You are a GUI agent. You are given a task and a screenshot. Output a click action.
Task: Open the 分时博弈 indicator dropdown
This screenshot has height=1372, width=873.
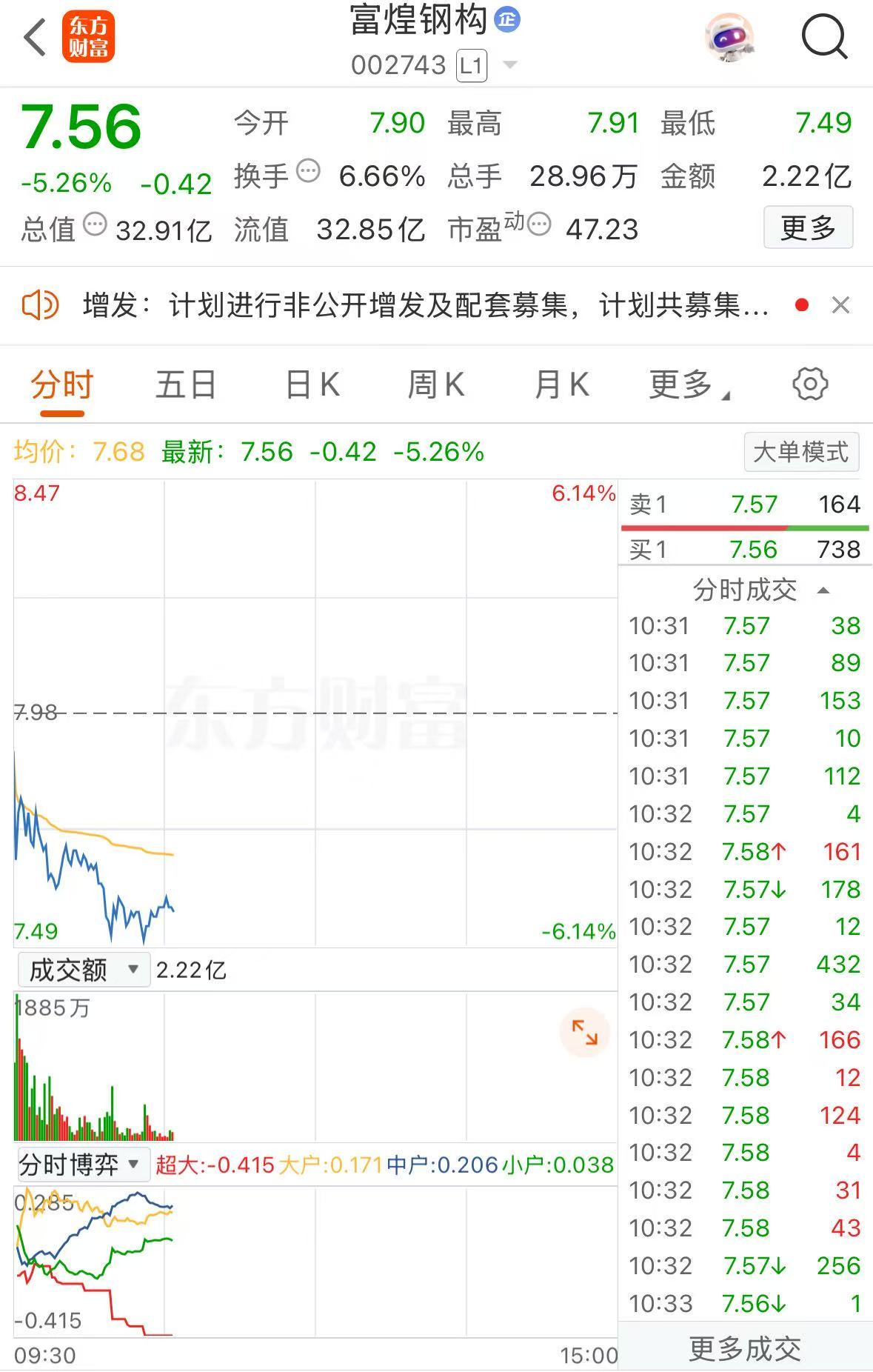click(80, 1165)
